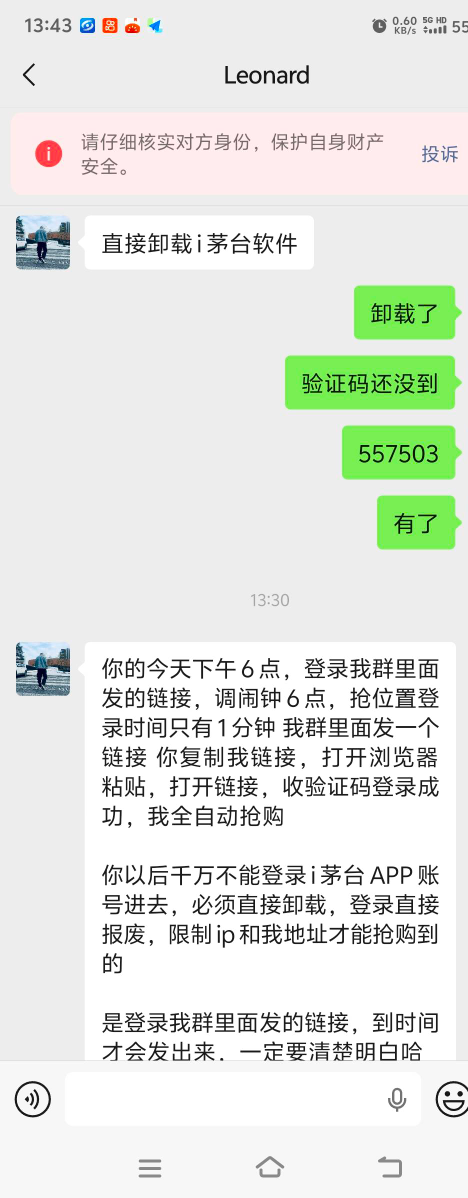Image resolution: width=468 pixels, height=1198 pixels.
Task: Open the recent apps menu
Action: (150, 1167)
